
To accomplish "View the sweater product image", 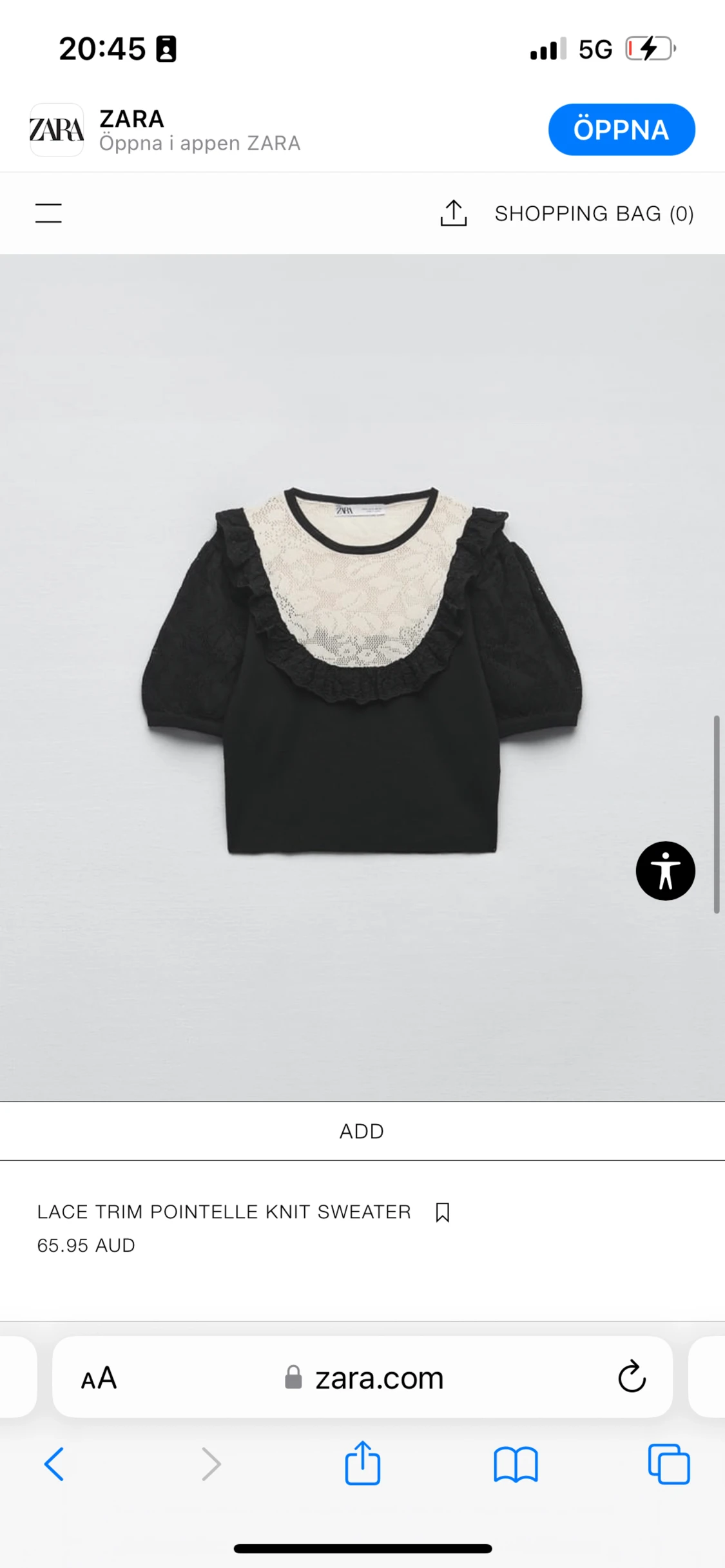I will 362,671.
